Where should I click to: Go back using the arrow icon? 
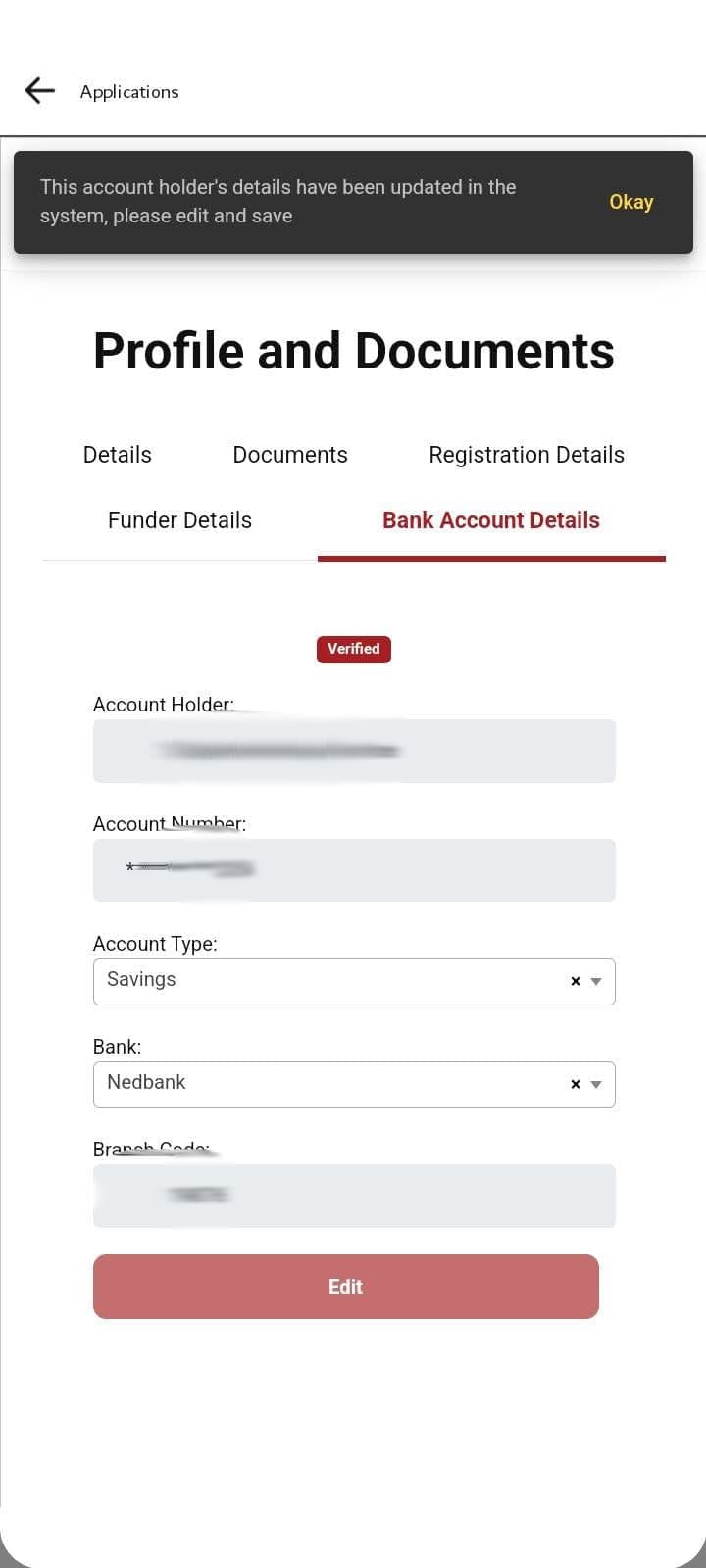[x=39, y=91]
